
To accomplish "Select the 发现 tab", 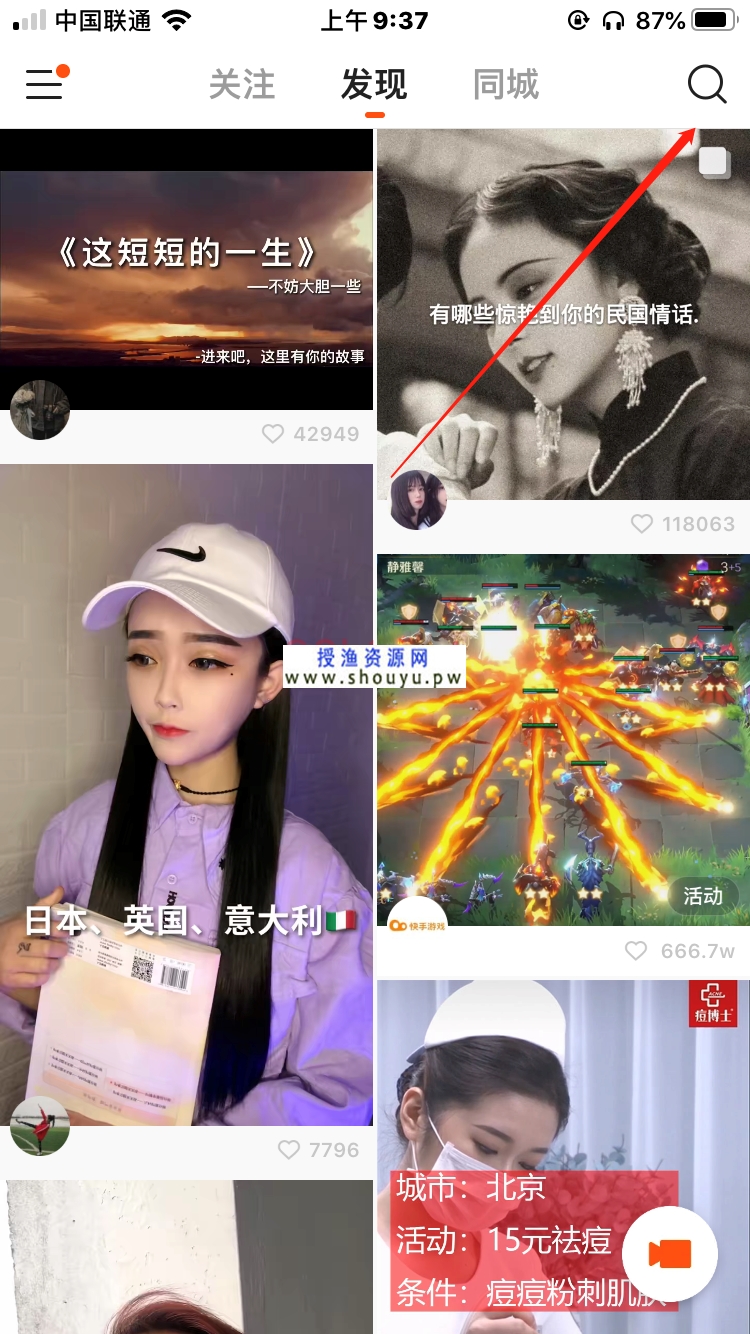I will 374,85.
